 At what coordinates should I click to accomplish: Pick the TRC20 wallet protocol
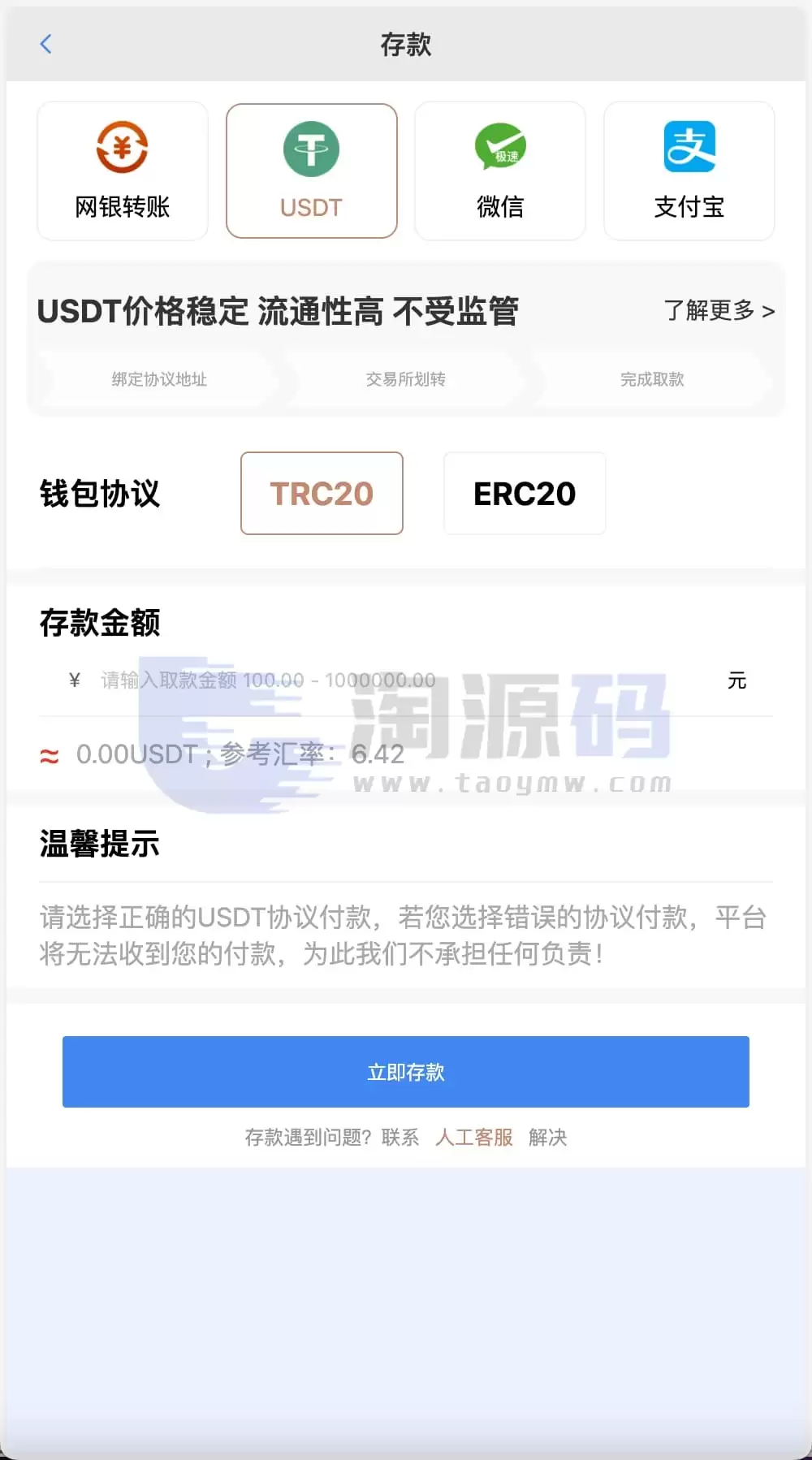pyautogui.click(x=322, y=494)
